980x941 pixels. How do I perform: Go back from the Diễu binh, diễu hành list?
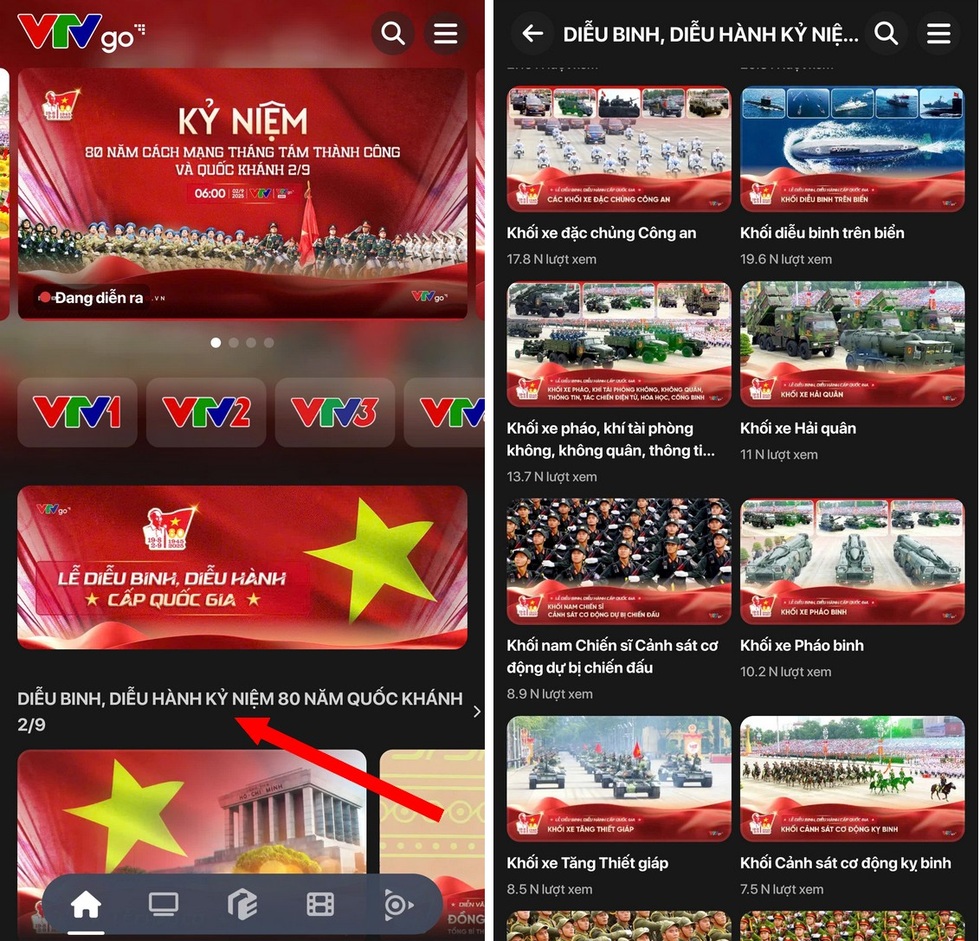[x=533, y=34]
